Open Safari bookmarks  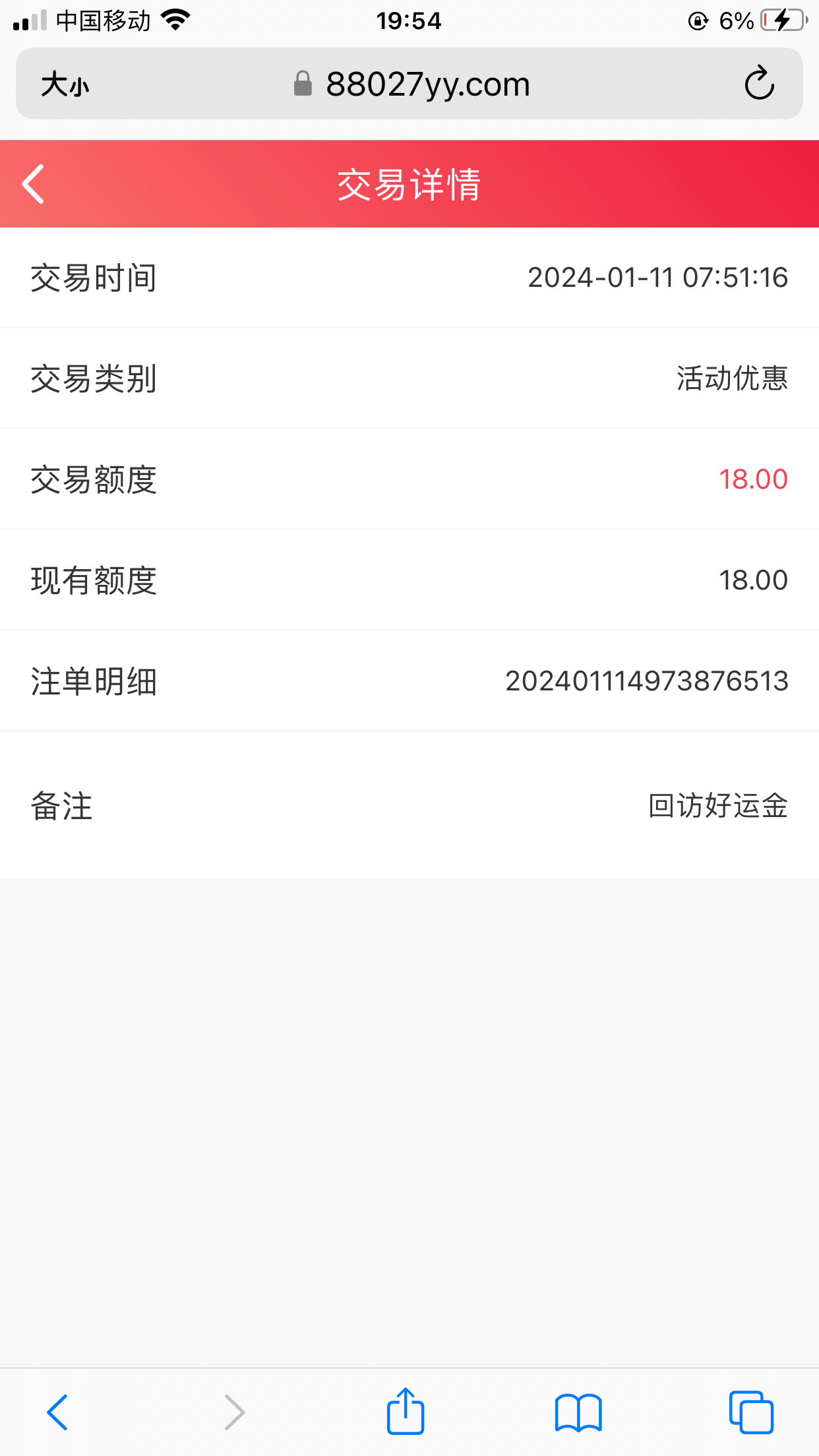(x=578, y=1412)
